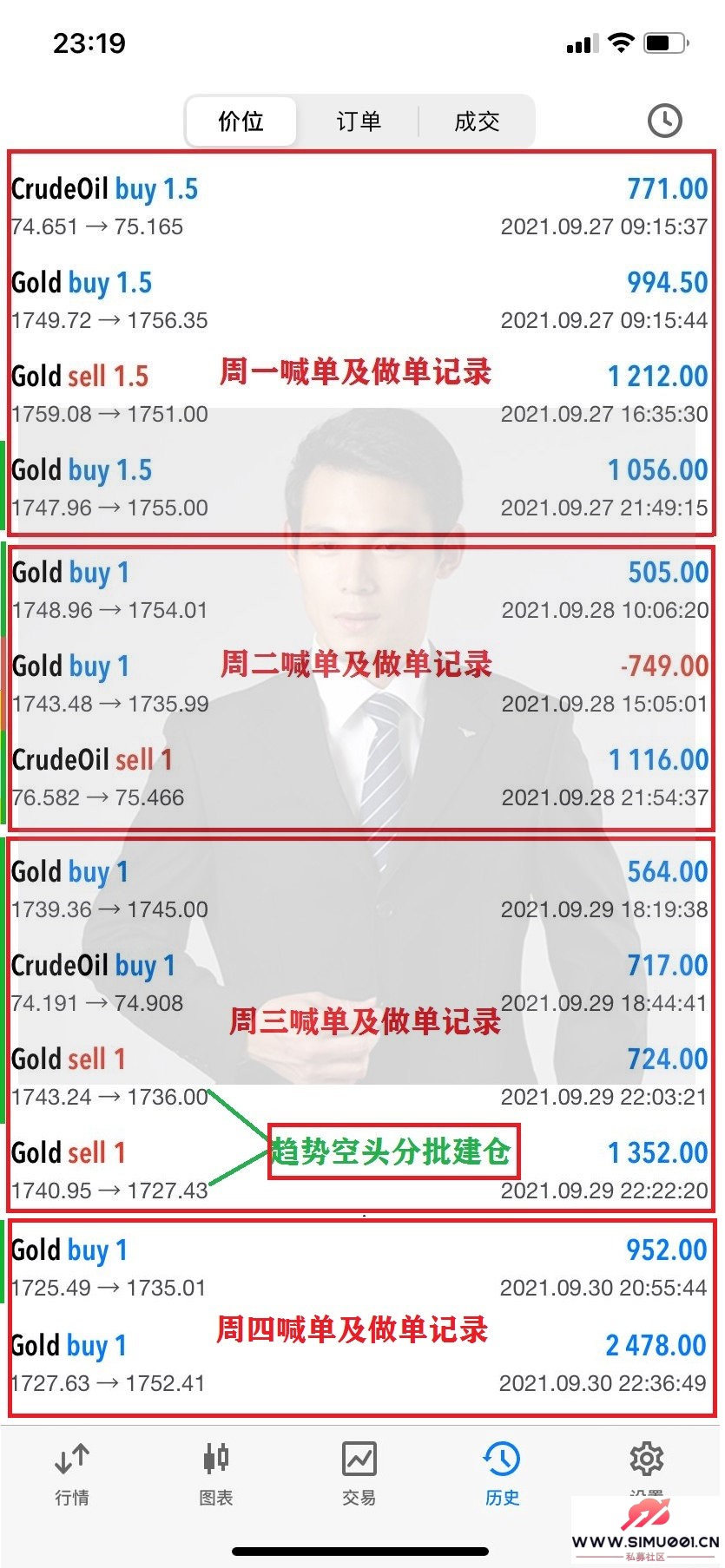Open the history period clock icon

tap(665, 121)
